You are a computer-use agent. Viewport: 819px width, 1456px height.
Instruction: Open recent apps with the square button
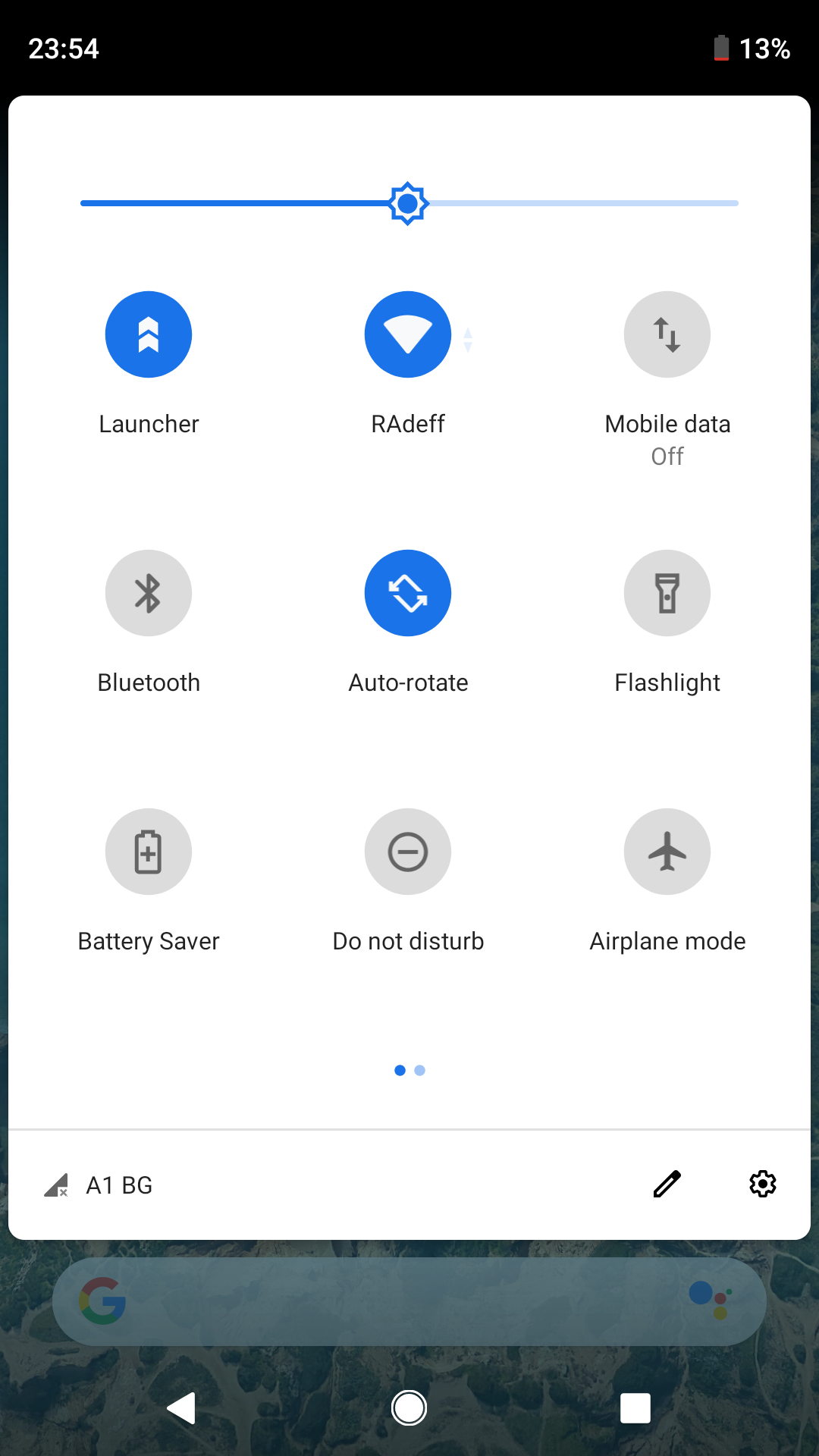(x=635, y=1408)
